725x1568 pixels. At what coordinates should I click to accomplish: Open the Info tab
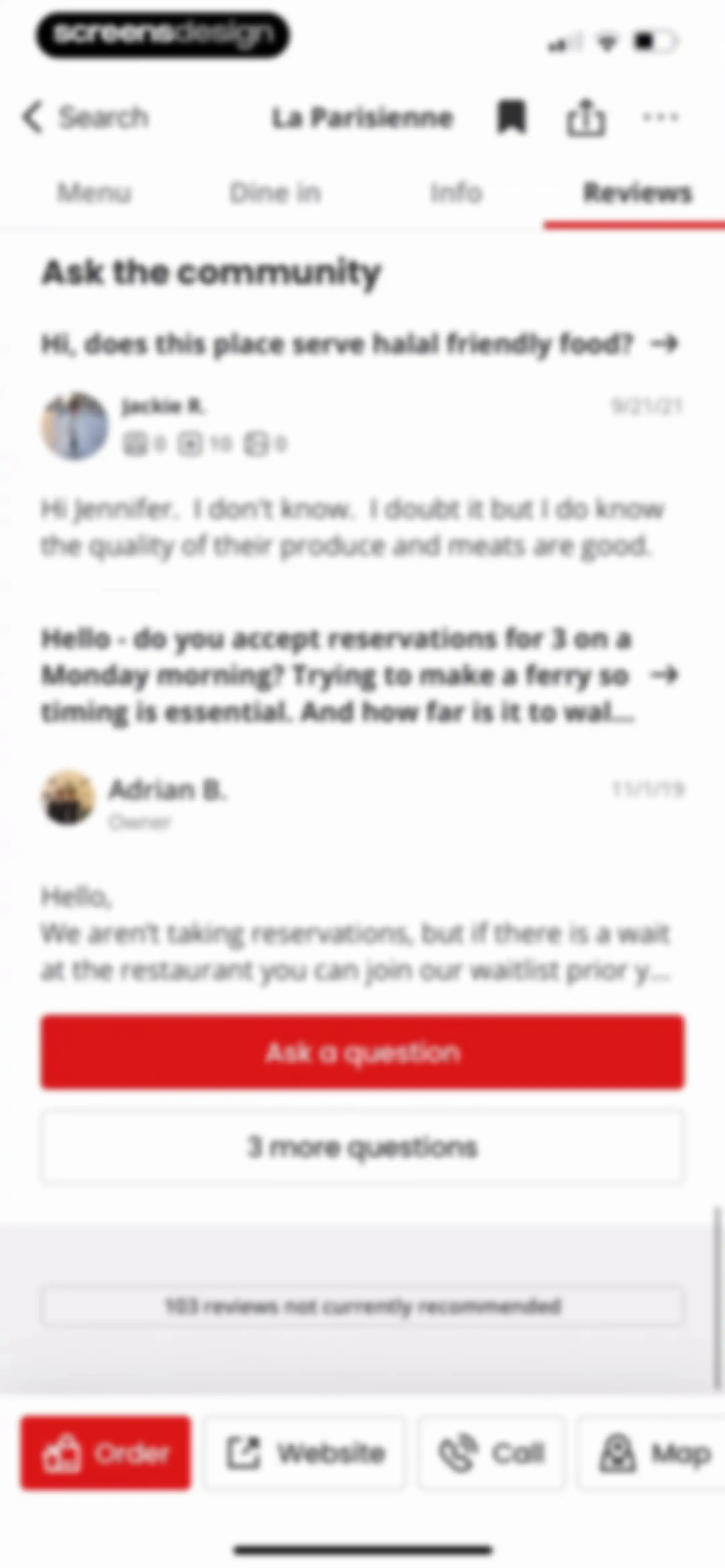pos(456,193)
